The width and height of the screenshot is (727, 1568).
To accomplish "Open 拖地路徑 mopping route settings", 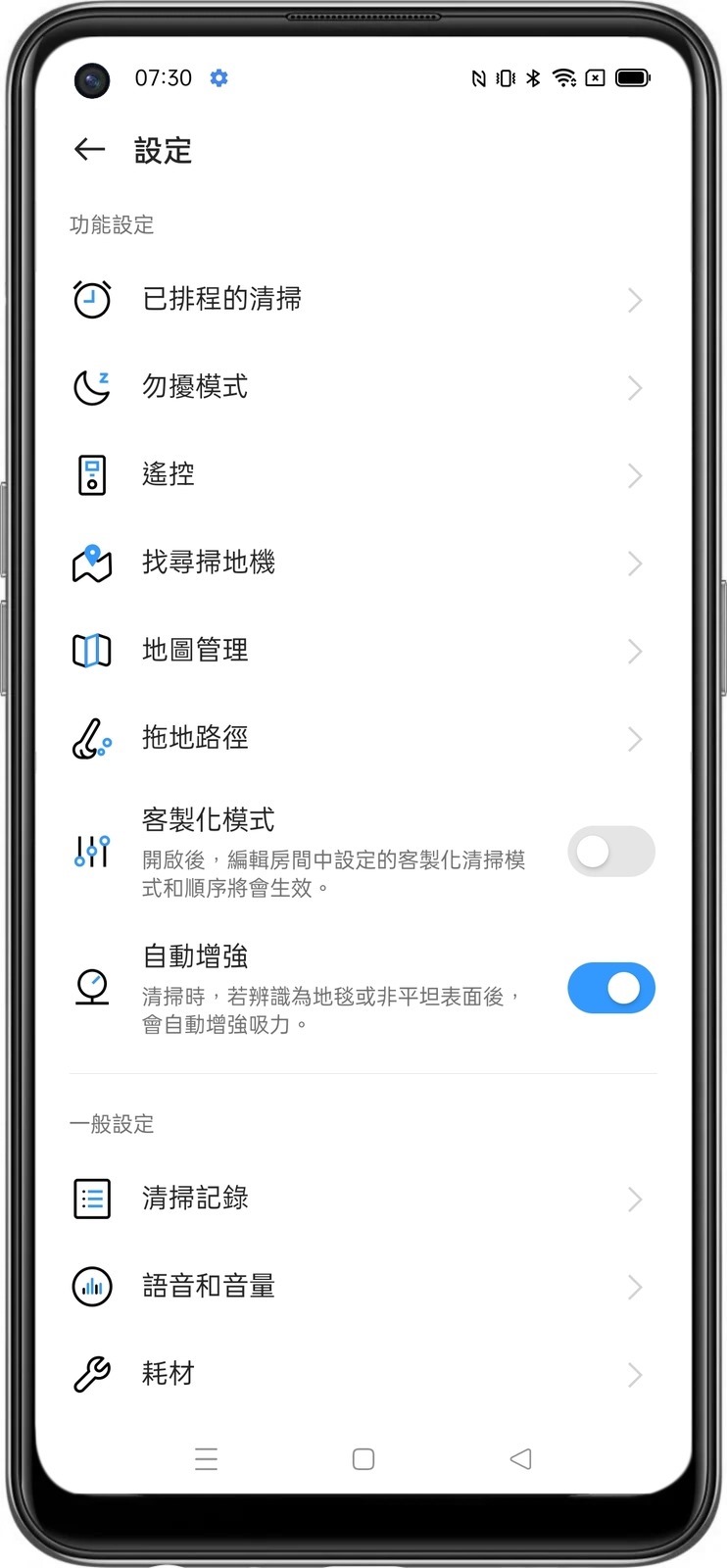I will 363,738.
